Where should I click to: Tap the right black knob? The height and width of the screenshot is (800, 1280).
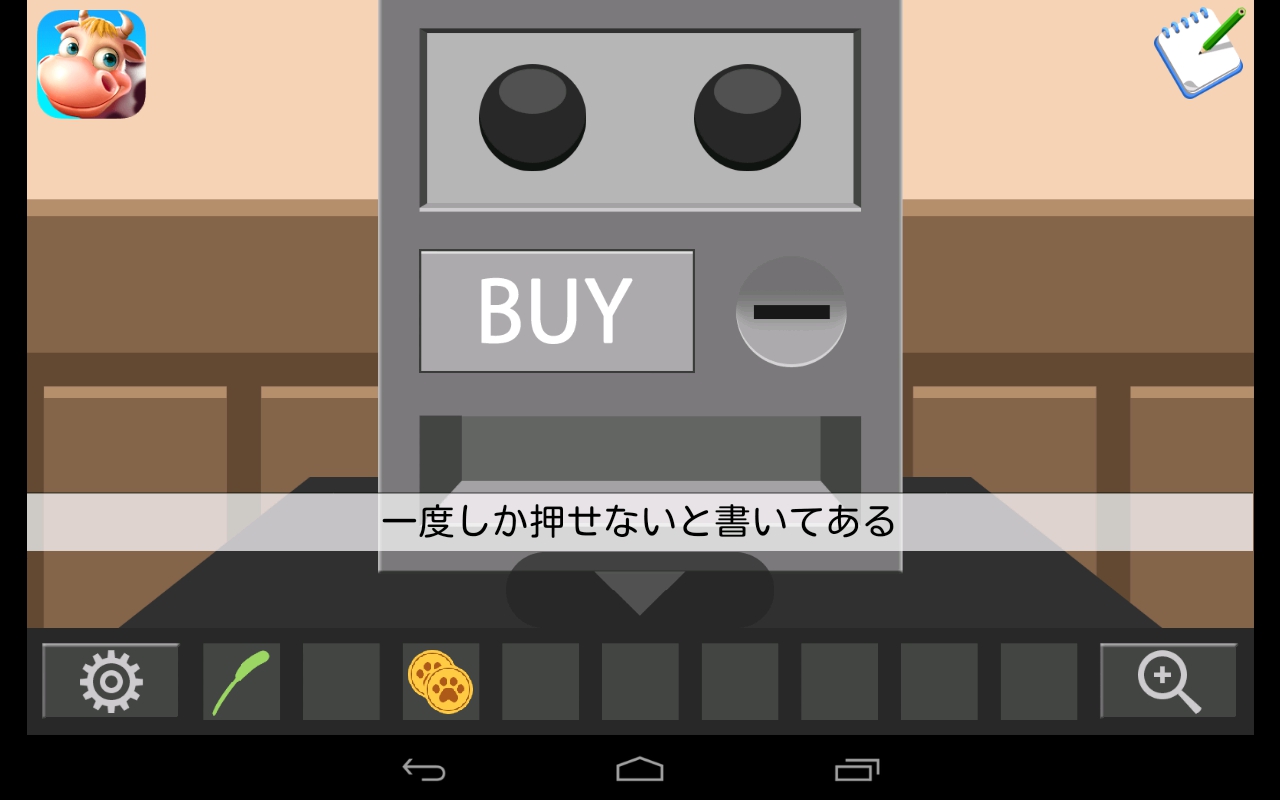coord(747,117)
